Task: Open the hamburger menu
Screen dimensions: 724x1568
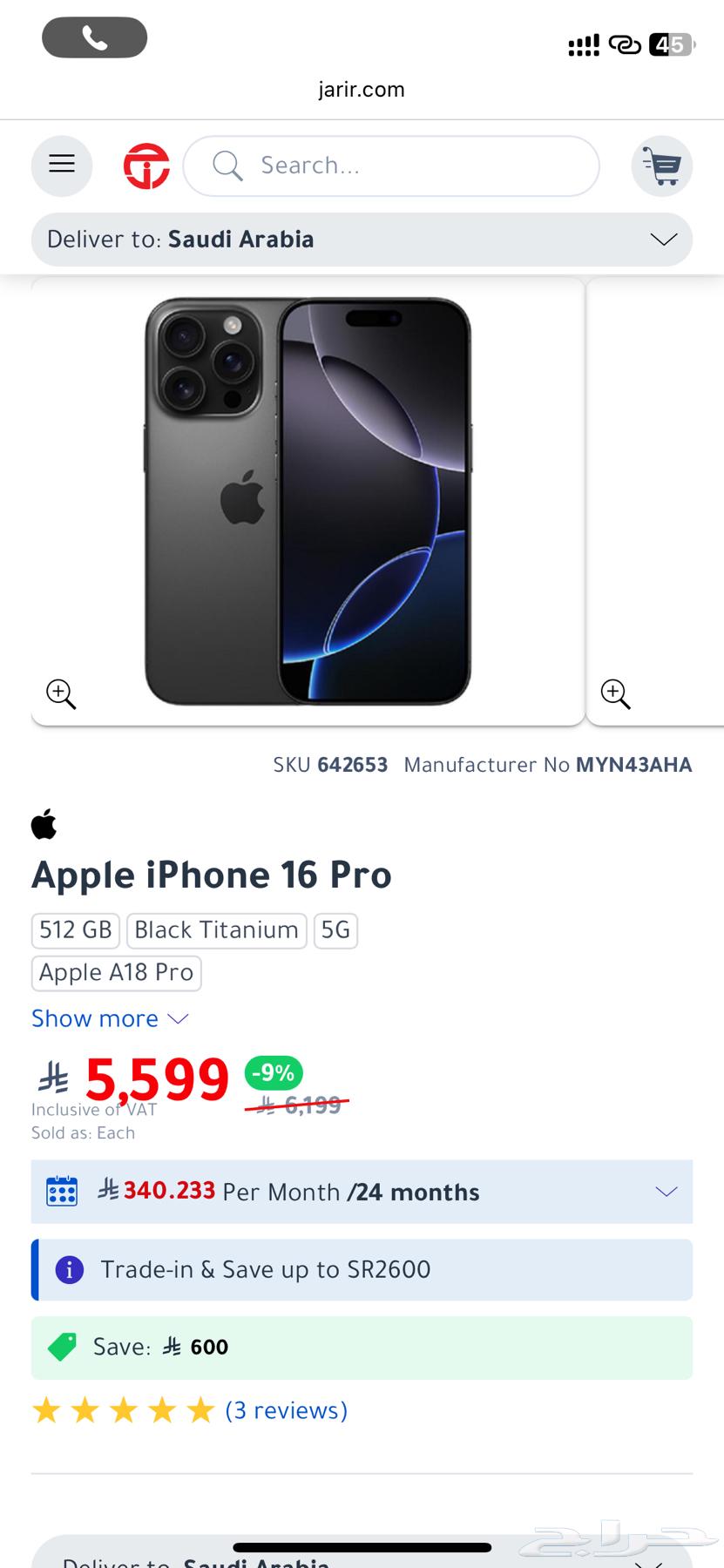Action: coord(62,166)
